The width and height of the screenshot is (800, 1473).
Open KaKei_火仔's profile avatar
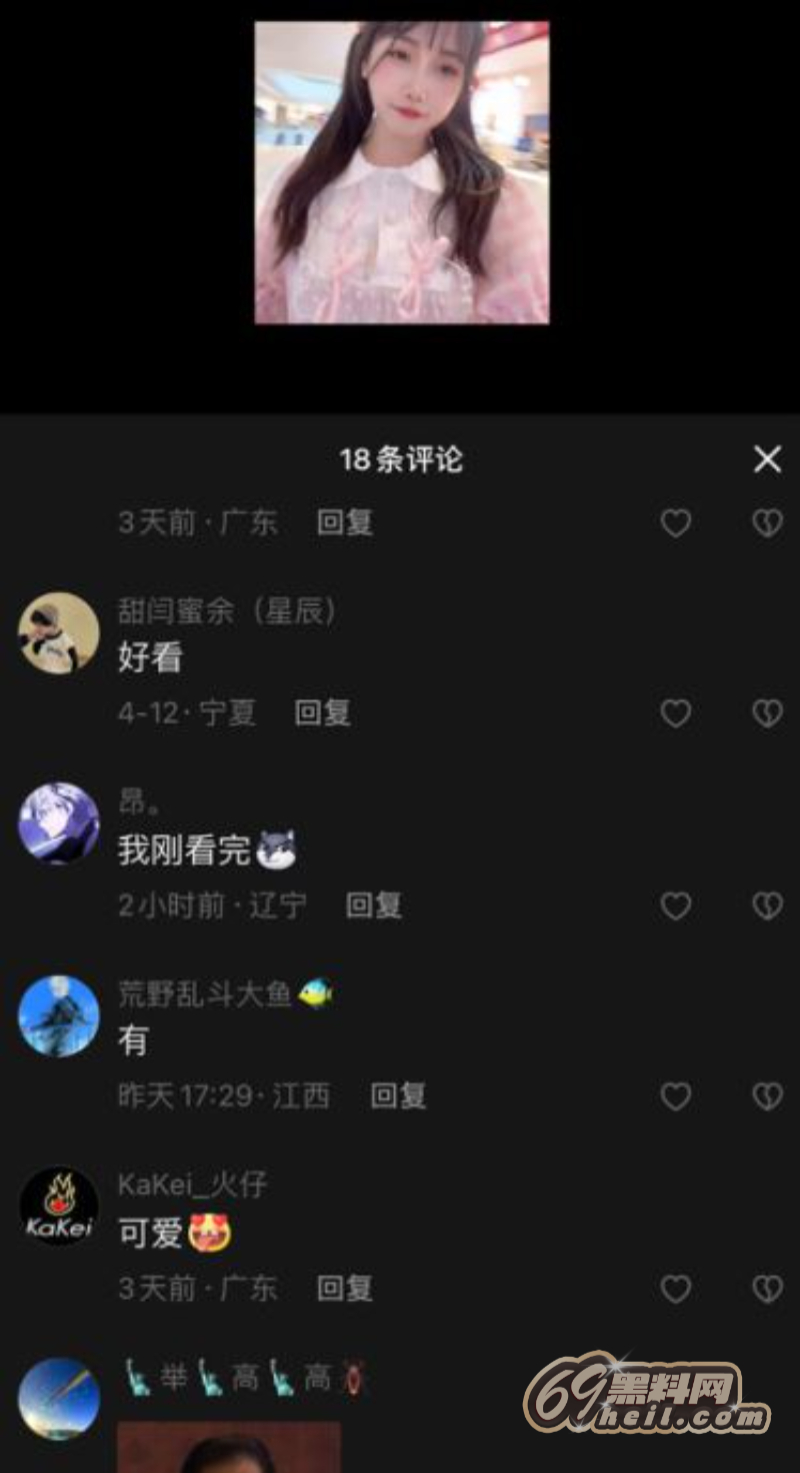(x=59, y=1207)
